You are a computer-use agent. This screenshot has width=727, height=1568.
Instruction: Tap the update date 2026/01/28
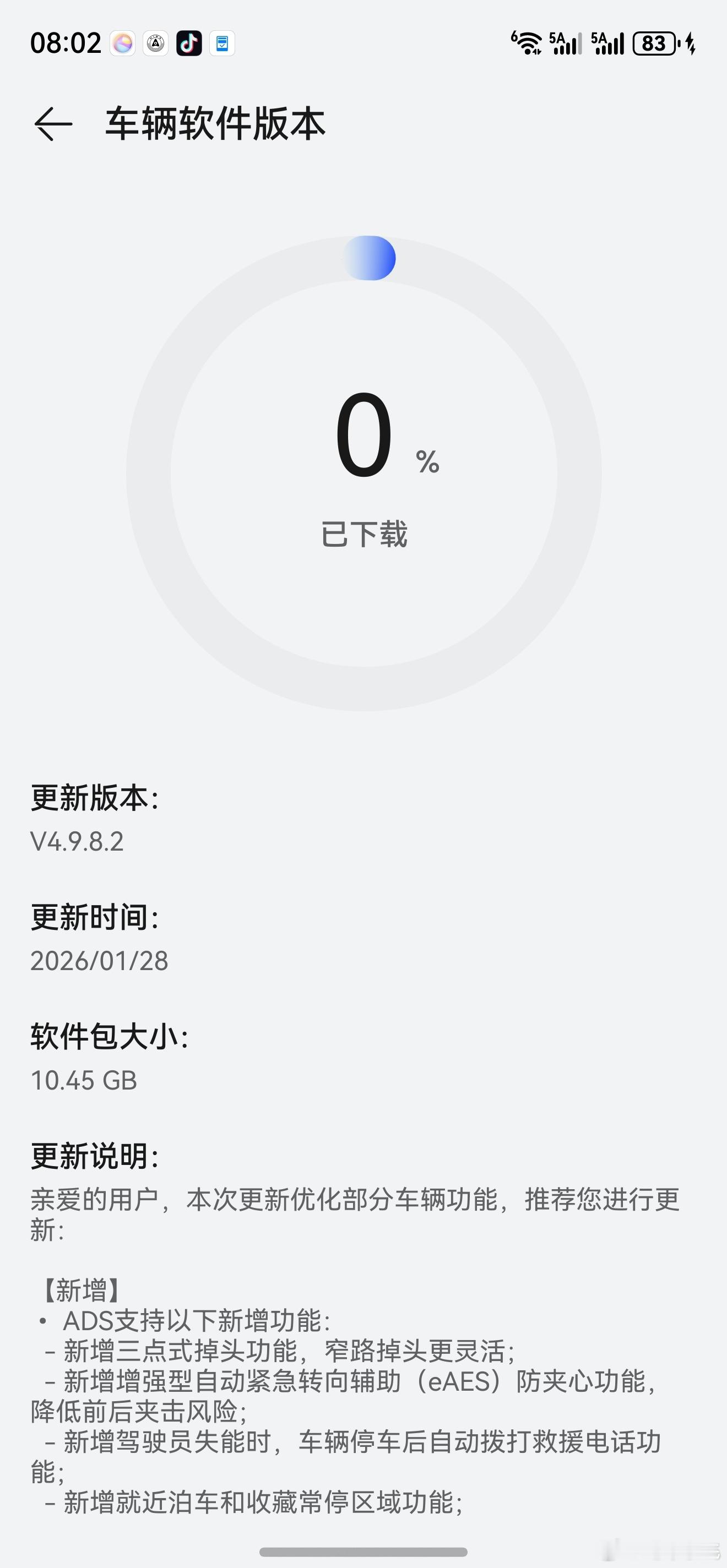pyautogui.click(x=99, y=961)
